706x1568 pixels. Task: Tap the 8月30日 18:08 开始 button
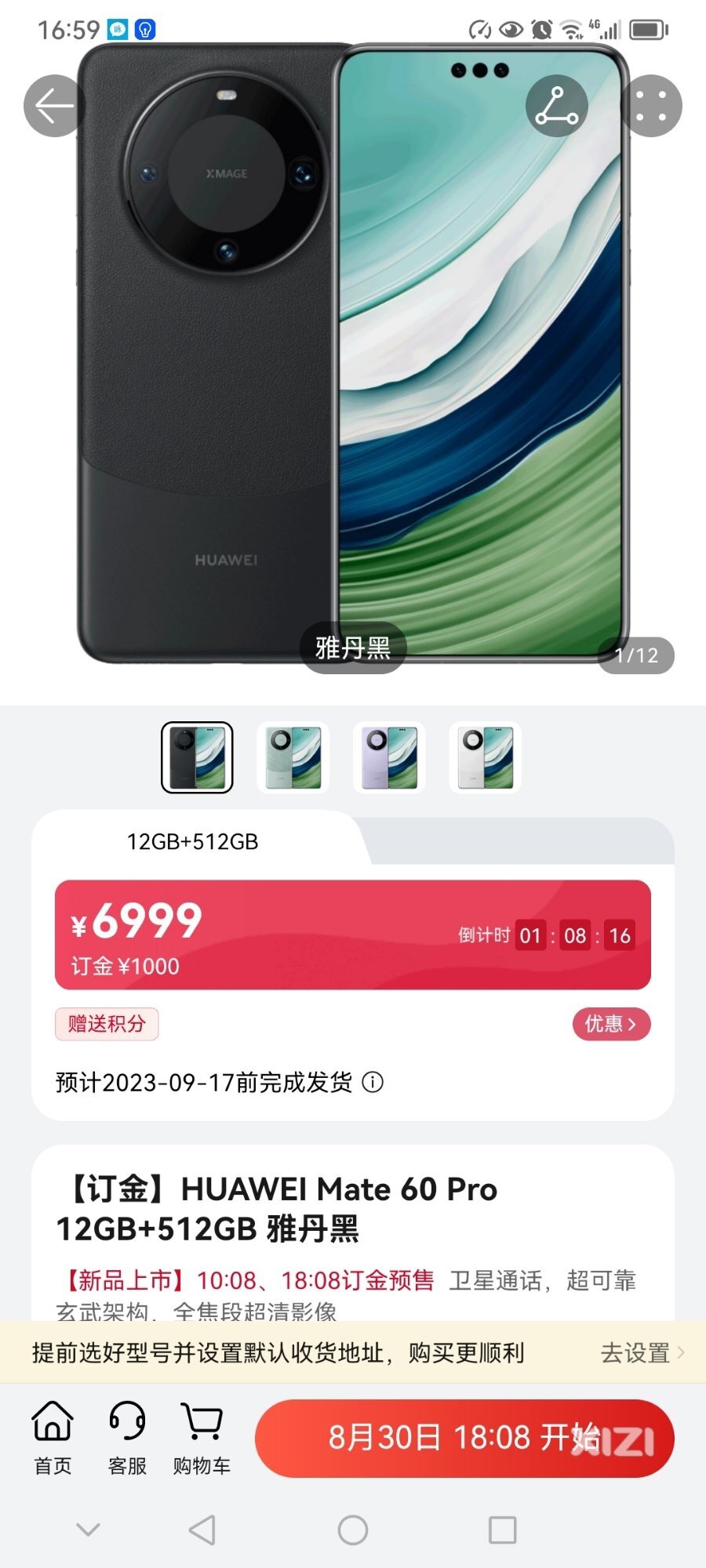464,1438
